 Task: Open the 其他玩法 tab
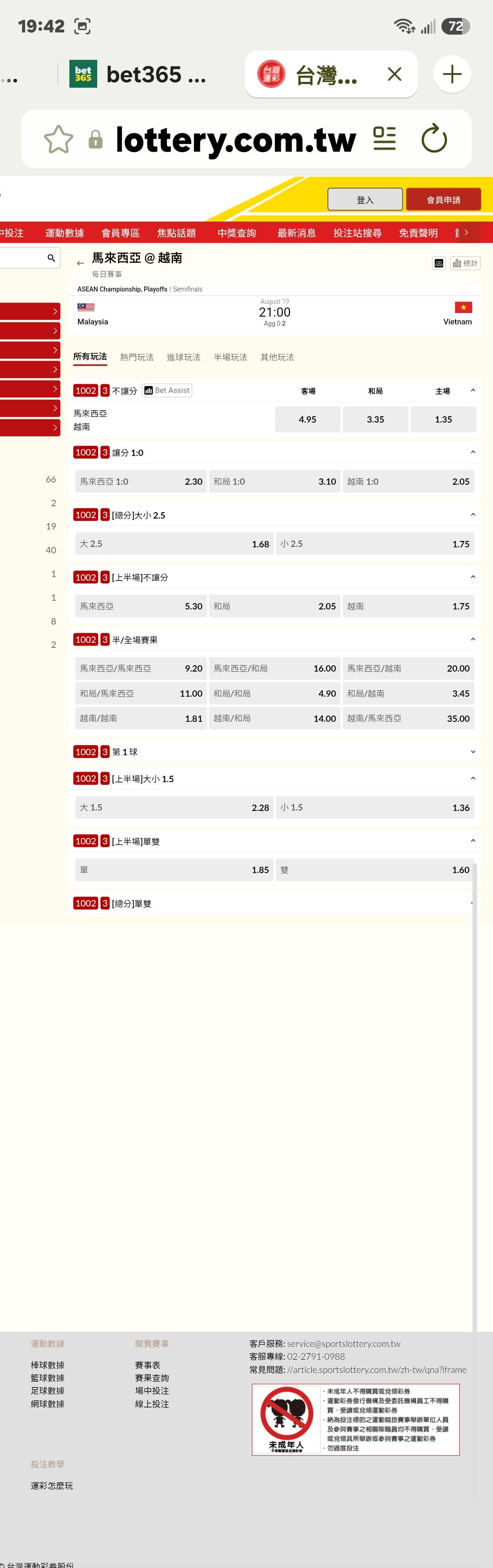tap(277, 357)
